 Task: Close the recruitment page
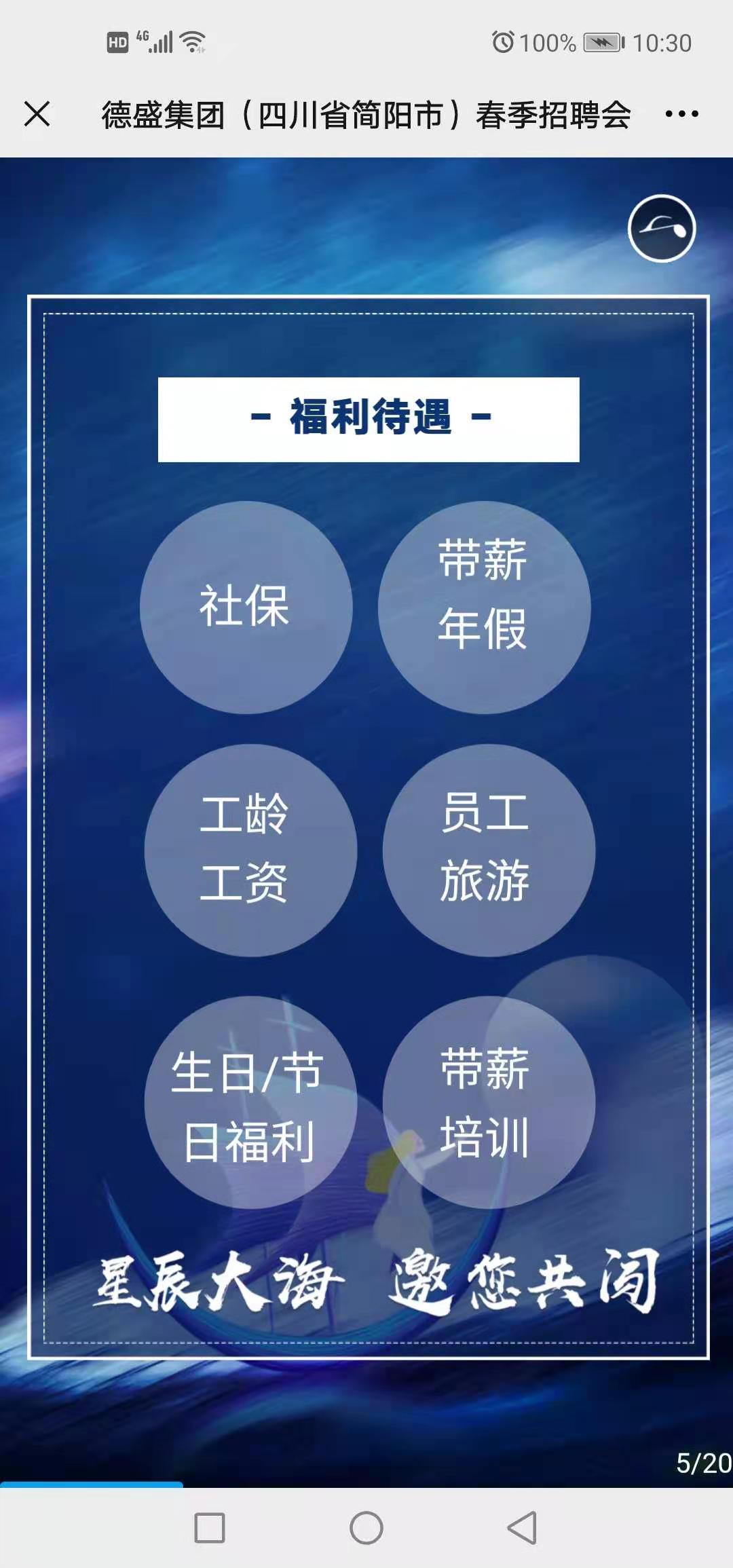click(37, 114)
